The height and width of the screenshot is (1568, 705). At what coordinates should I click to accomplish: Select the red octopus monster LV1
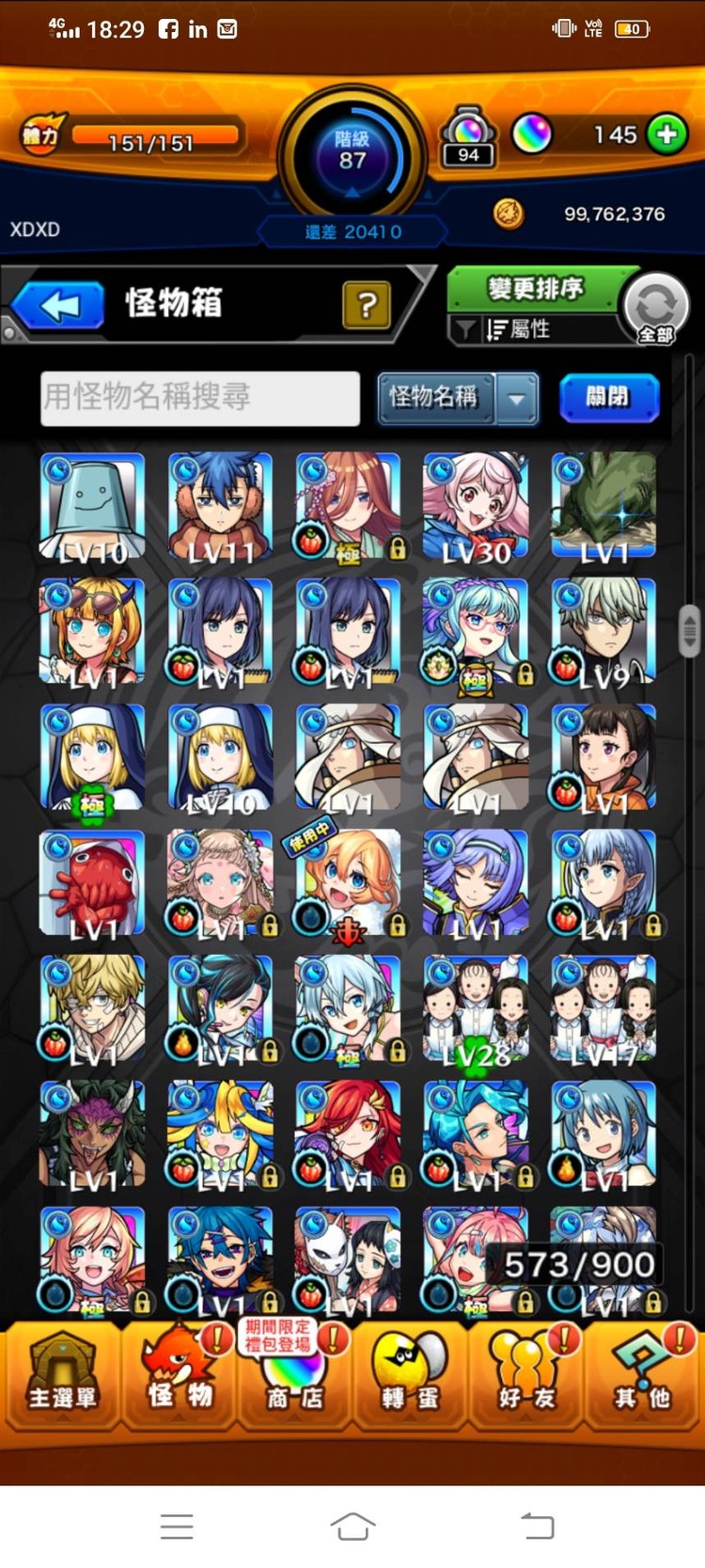point(93,884)
